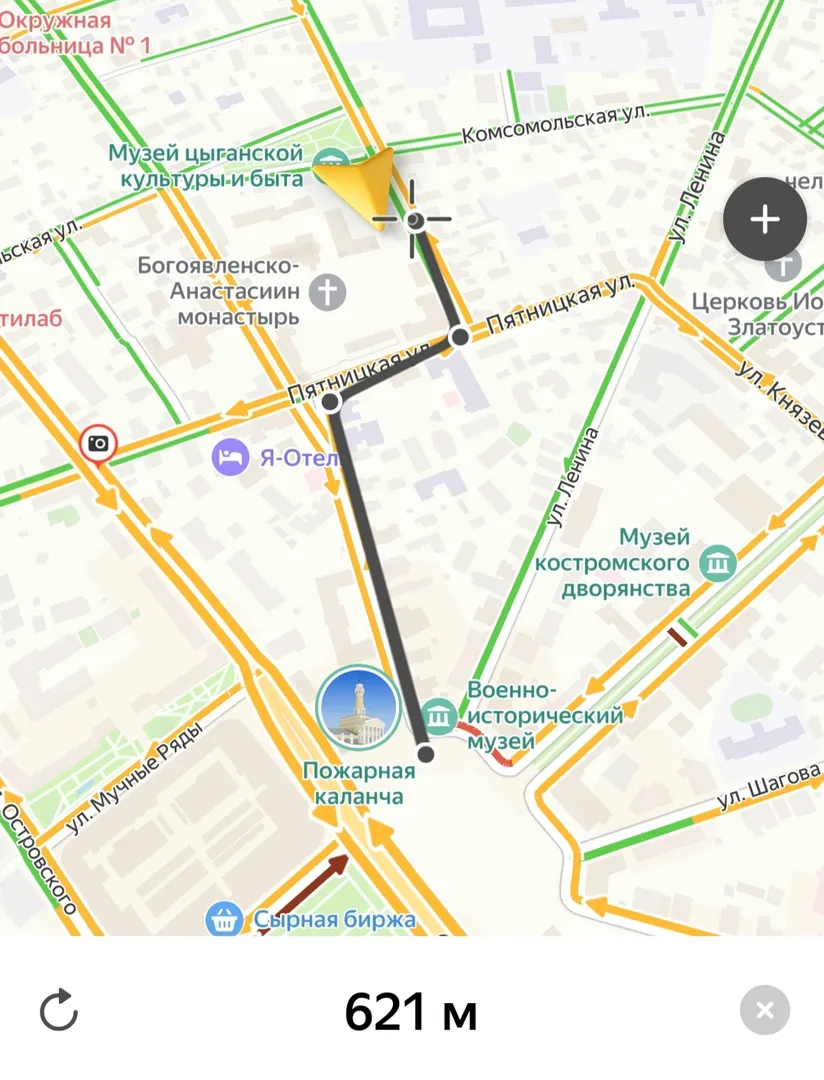Screen dimensions: 824x1080
Task: Open the Военно-исторический музей marker
Action: tap(439, 716)
